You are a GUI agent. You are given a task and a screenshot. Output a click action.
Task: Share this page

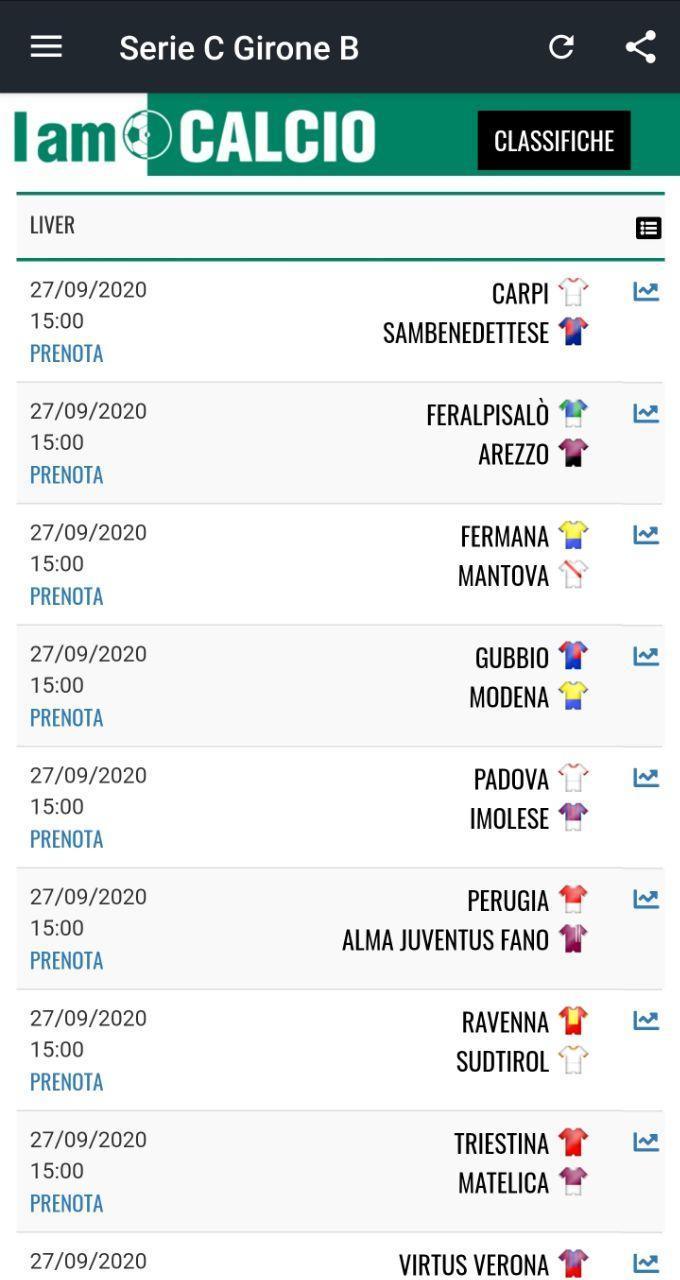click(640, 47)
